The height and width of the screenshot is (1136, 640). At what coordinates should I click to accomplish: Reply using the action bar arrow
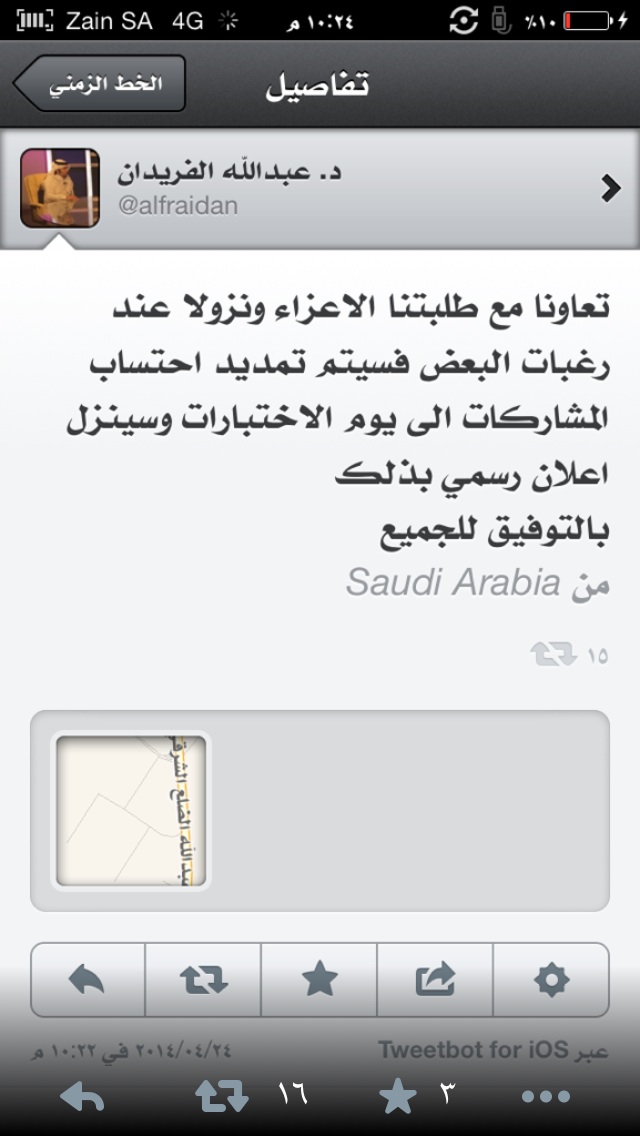(88, 980)
